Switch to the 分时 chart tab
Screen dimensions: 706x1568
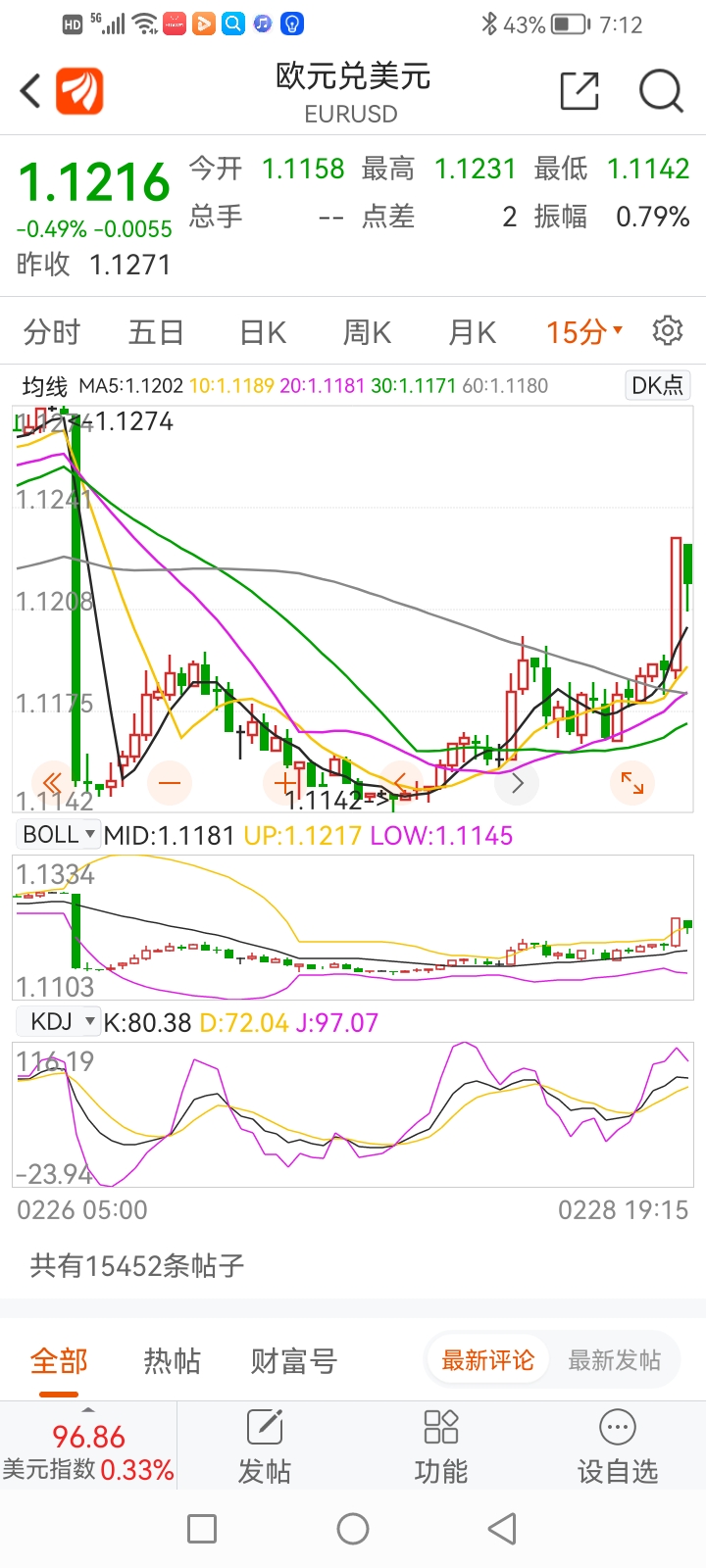point(51,332)
